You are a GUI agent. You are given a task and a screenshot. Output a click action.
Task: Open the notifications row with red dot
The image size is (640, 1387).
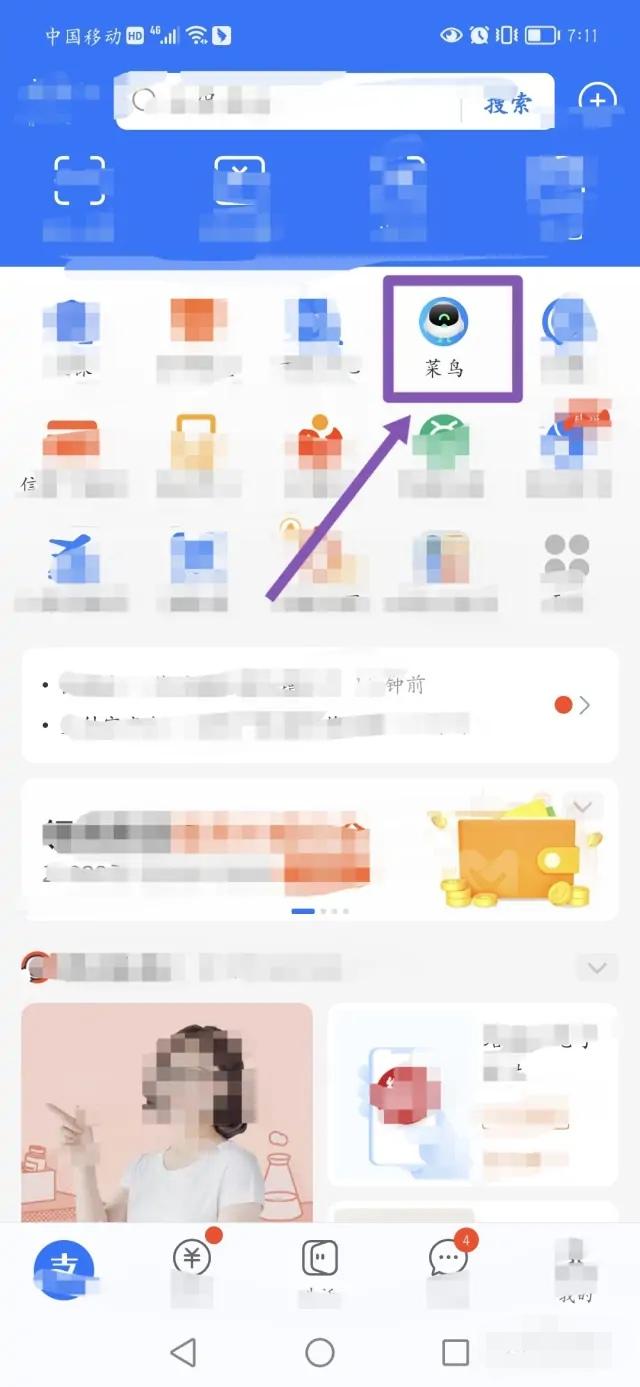[x=573, y=705]
